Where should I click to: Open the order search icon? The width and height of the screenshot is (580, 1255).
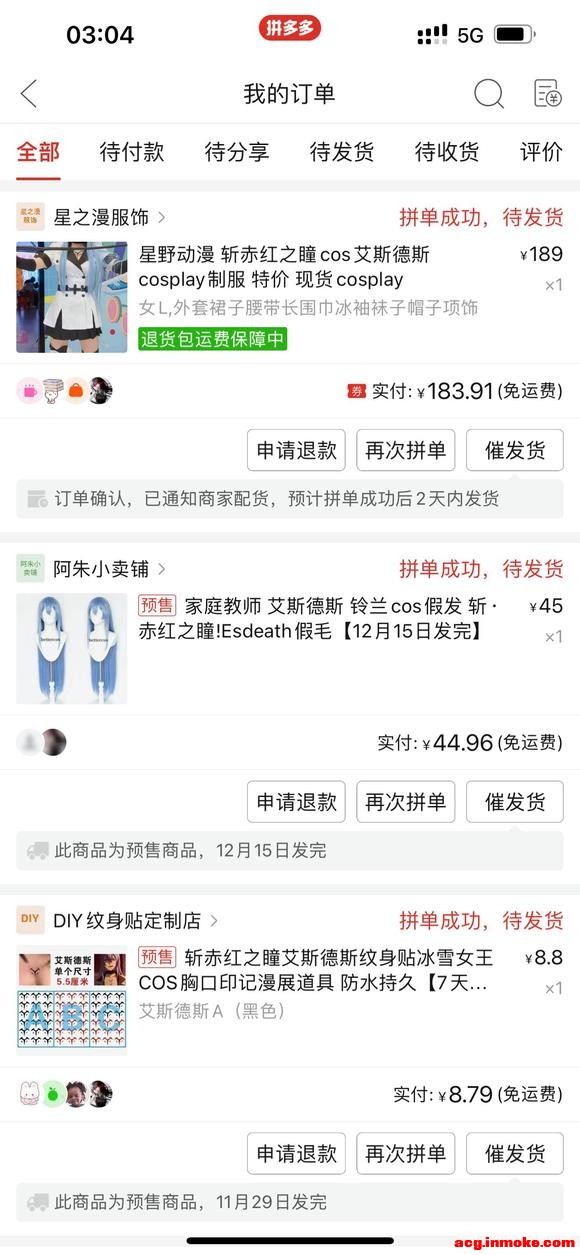click(488, 94)
